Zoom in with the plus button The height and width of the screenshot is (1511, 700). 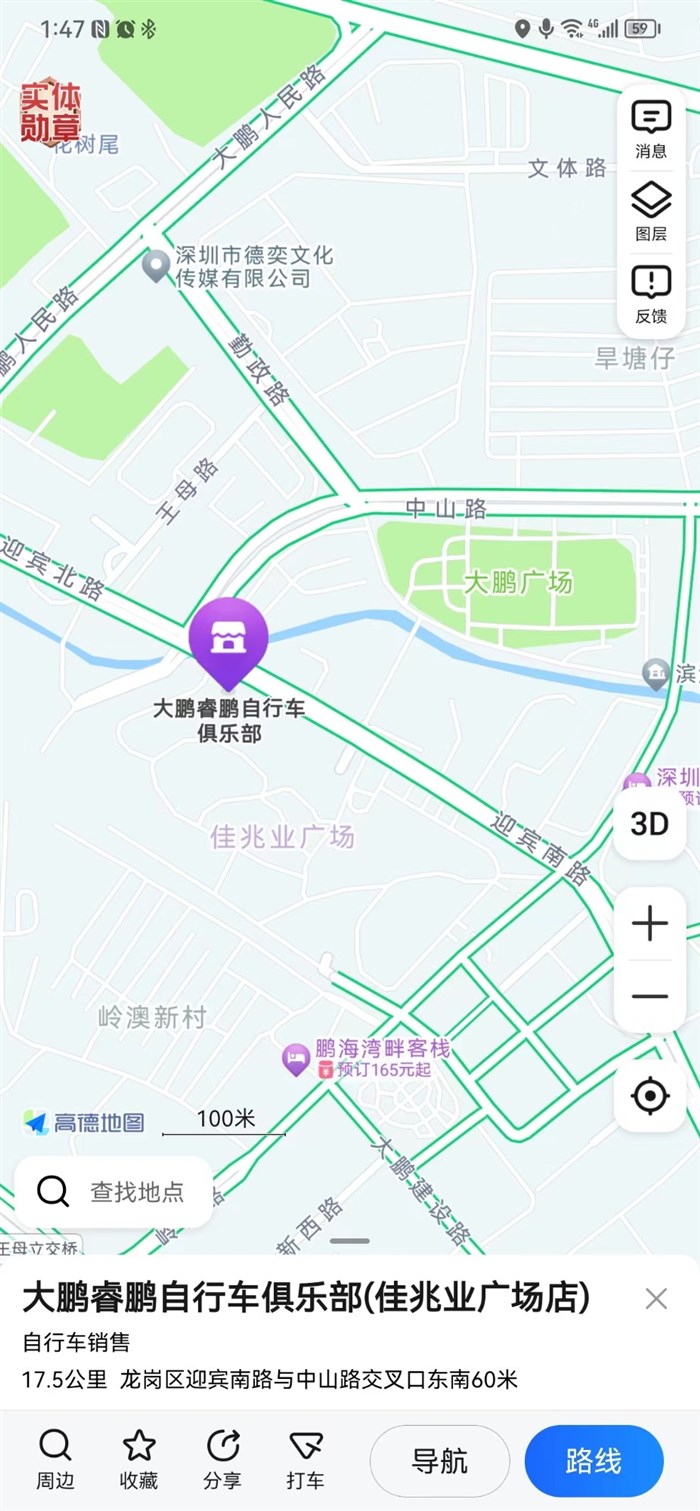click(x=649, y=923)
